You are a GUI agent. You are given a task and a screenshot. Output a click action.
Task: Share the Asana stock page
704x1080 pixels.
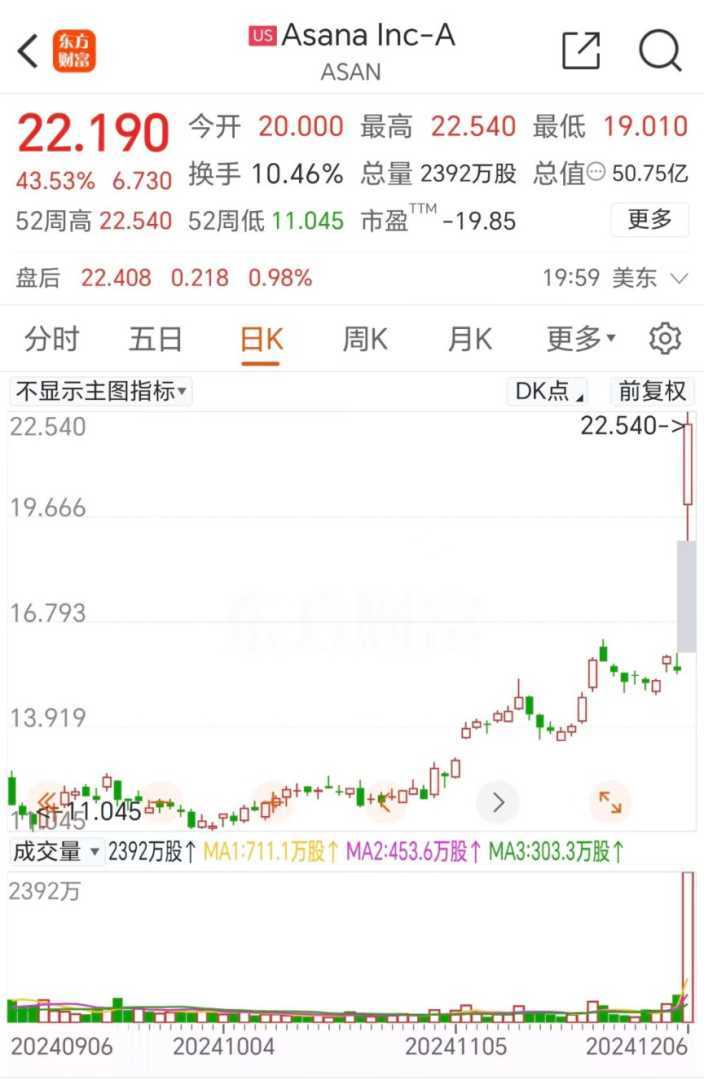(x=581, y=51)
